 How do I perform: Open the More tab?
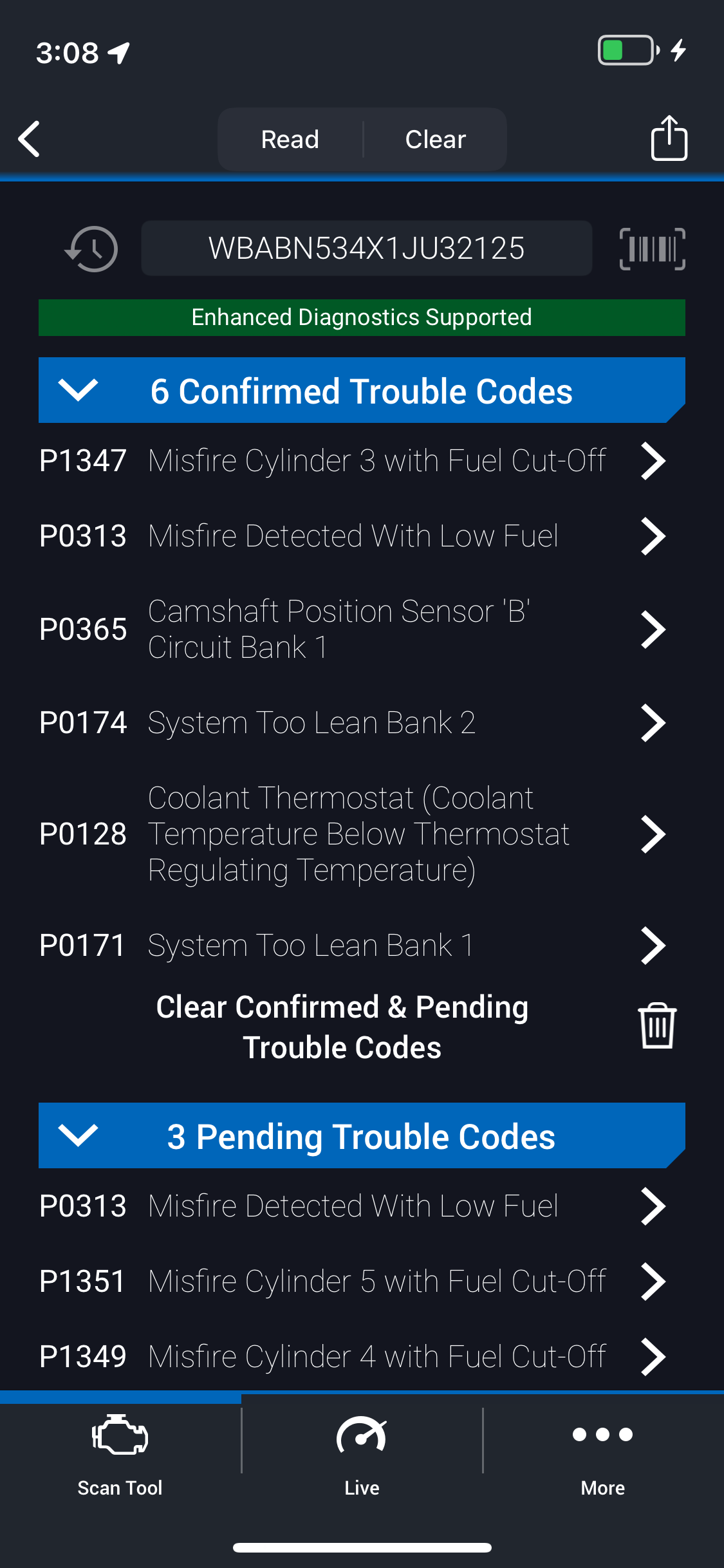click(x=603, y=1452)
